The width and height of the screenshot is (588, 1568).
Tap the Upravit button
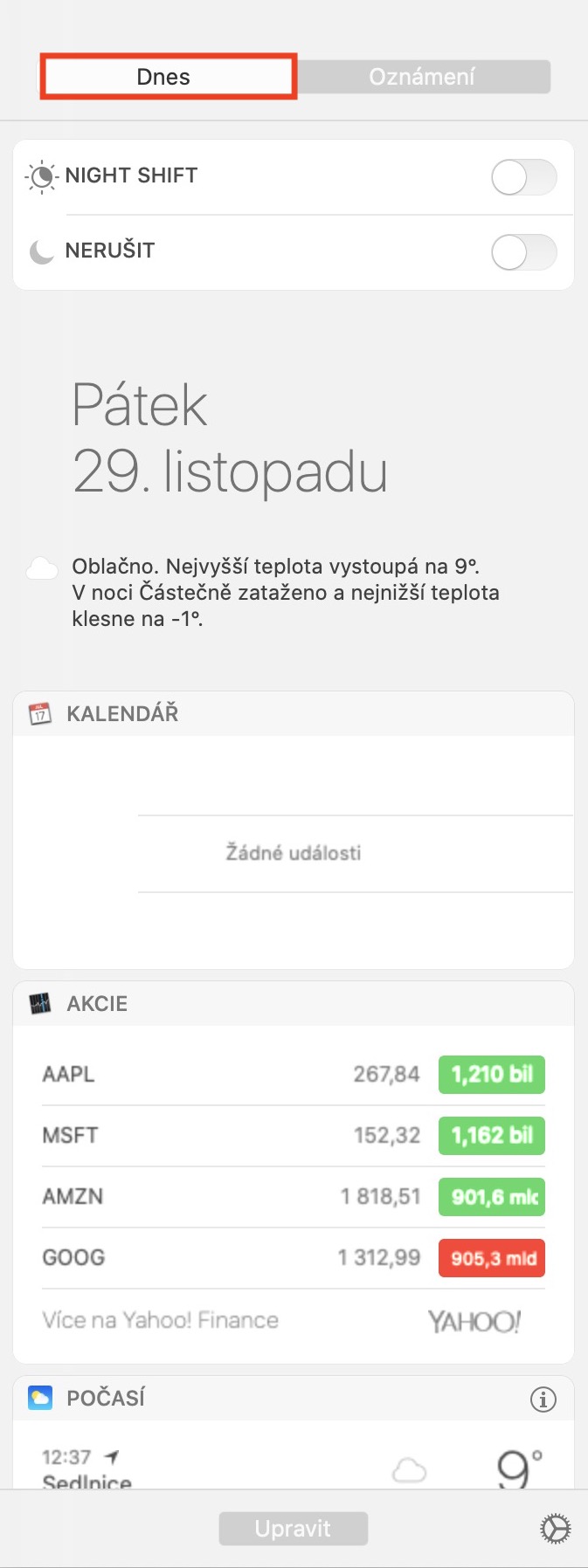pos(293,1529)
